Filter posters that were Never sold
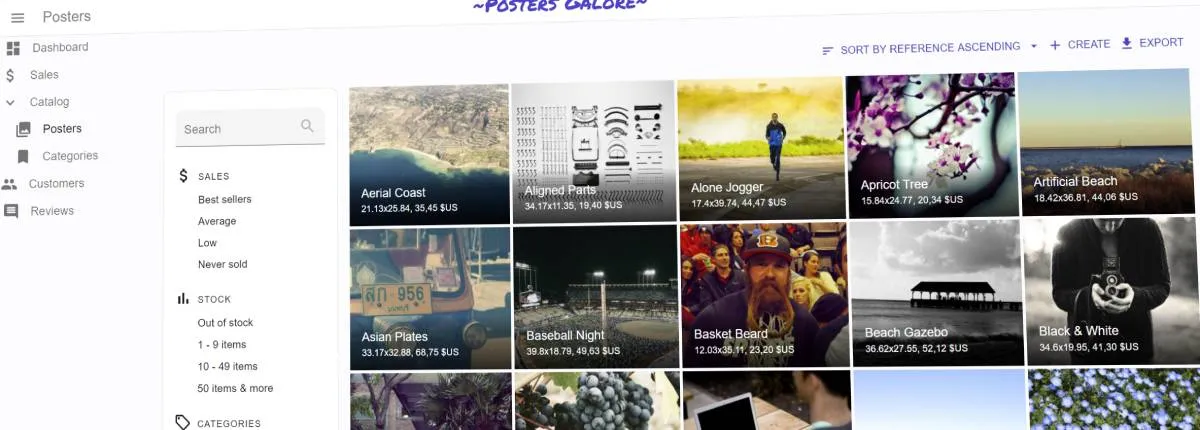 [x=222, y=265]
